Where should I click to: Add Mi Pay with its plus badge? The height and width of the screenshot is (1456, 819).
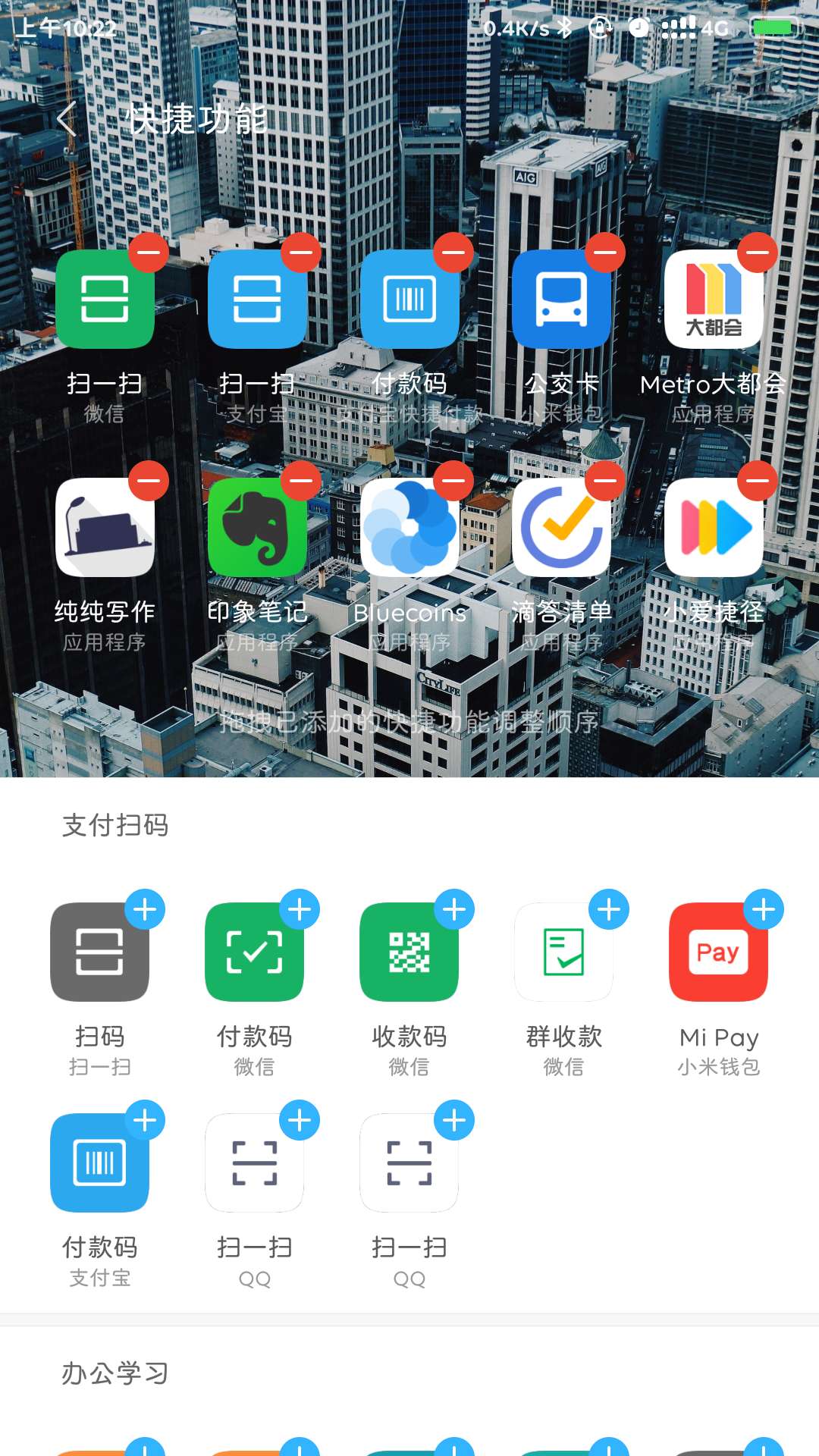point(764,908)
